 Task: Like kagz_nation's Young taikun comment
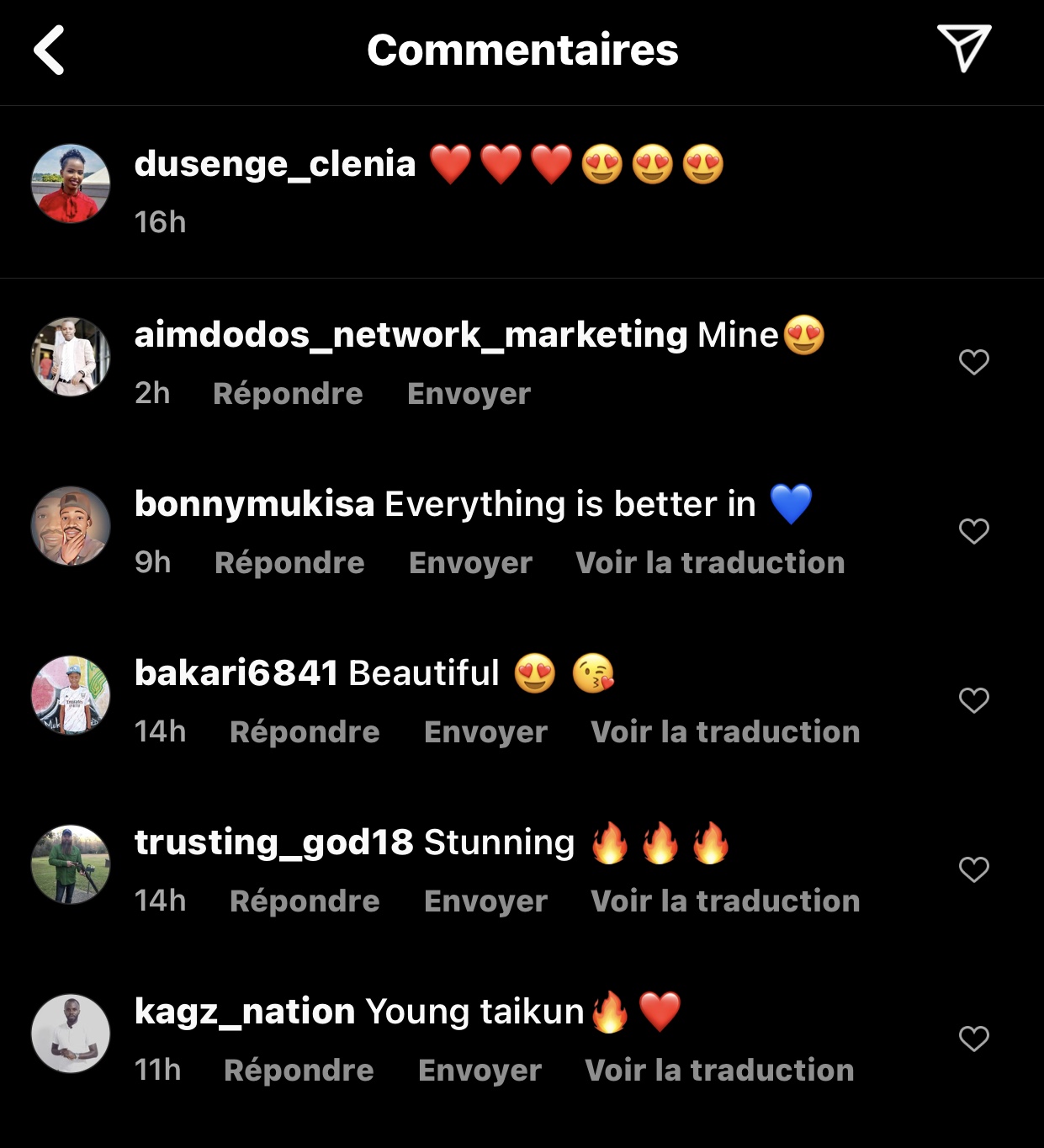coord(973,1039)
